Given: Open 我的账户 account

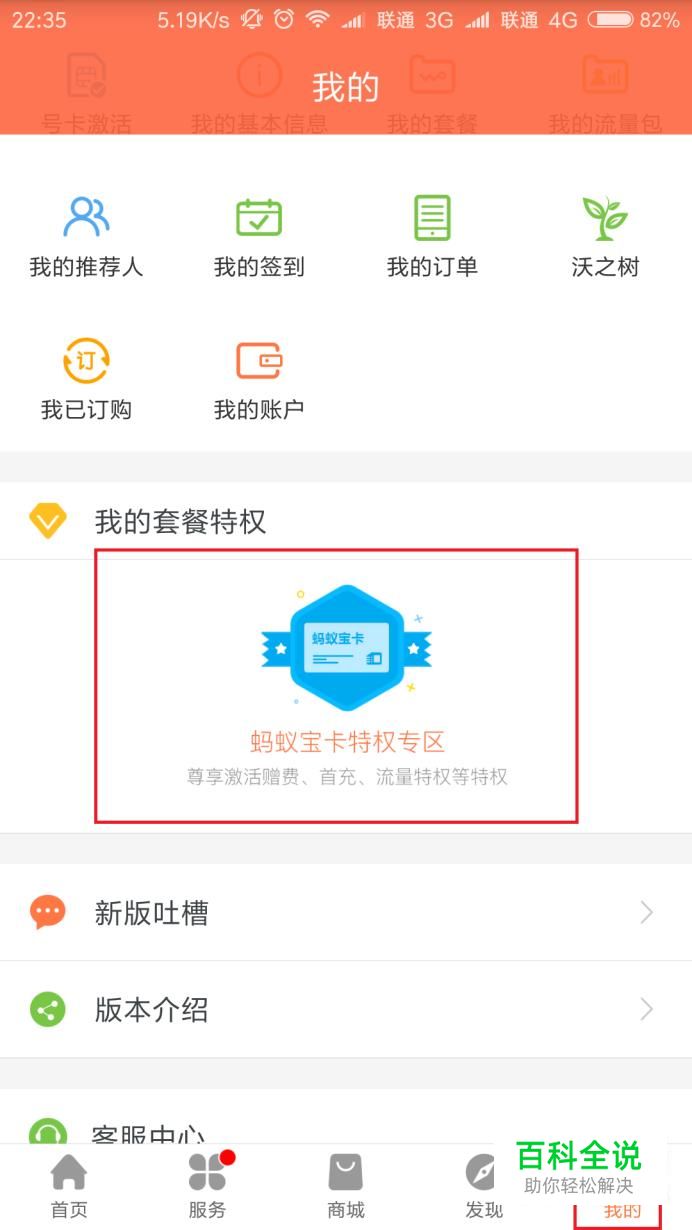Looking at the screenshot, I should [259, 379].
